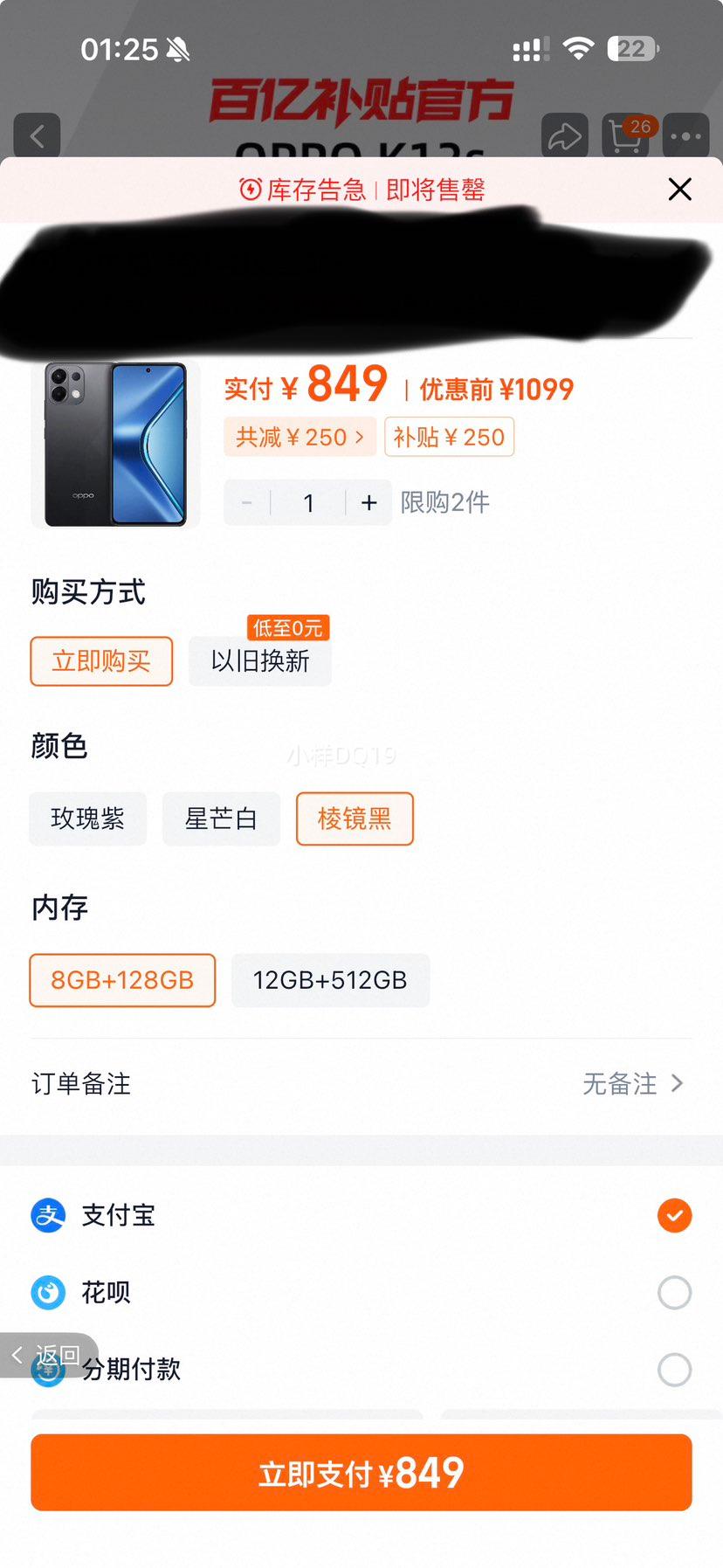Choose the 以旧换新 trade-in option
The image size is (723, 1568).
260,661
